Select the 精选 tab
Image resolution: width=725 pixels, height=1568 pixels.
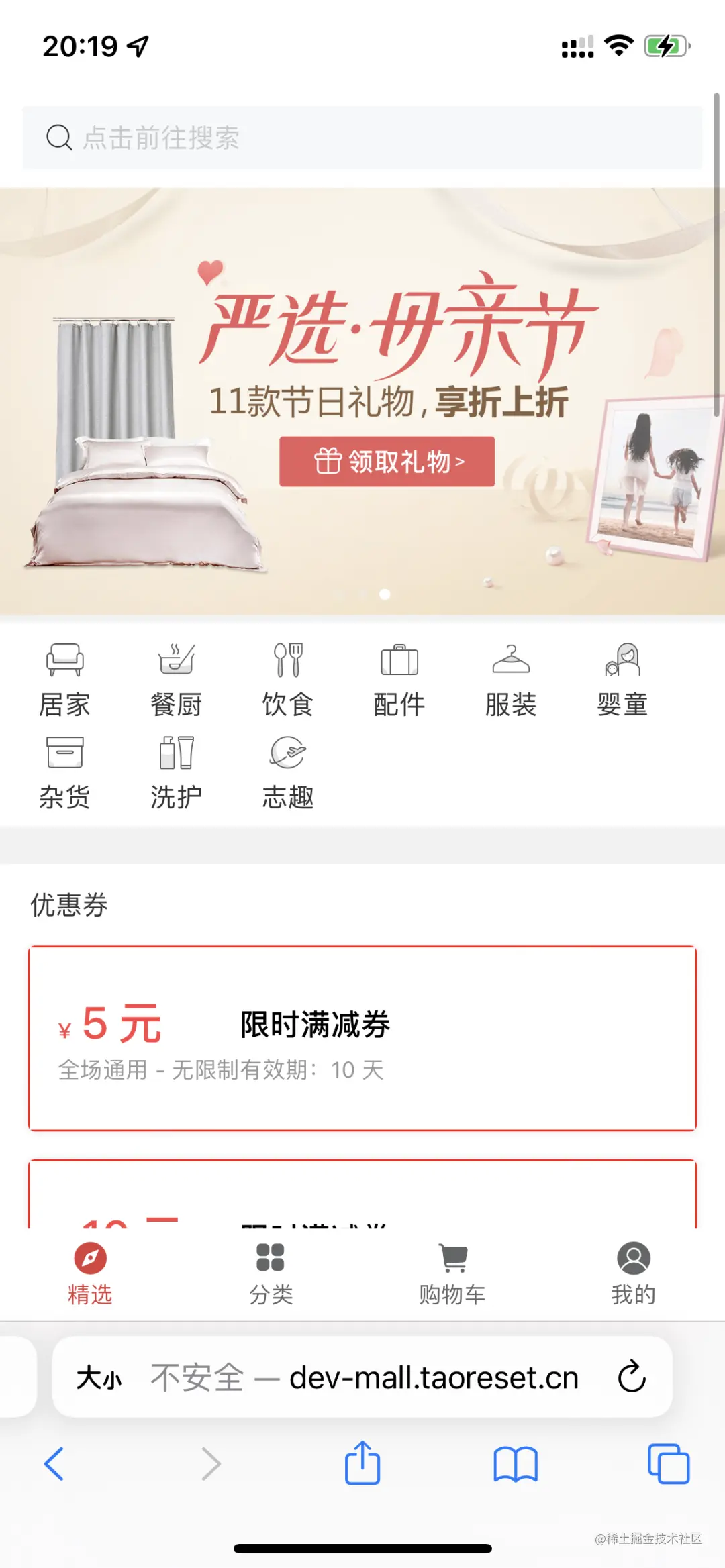click(90, 1273)
